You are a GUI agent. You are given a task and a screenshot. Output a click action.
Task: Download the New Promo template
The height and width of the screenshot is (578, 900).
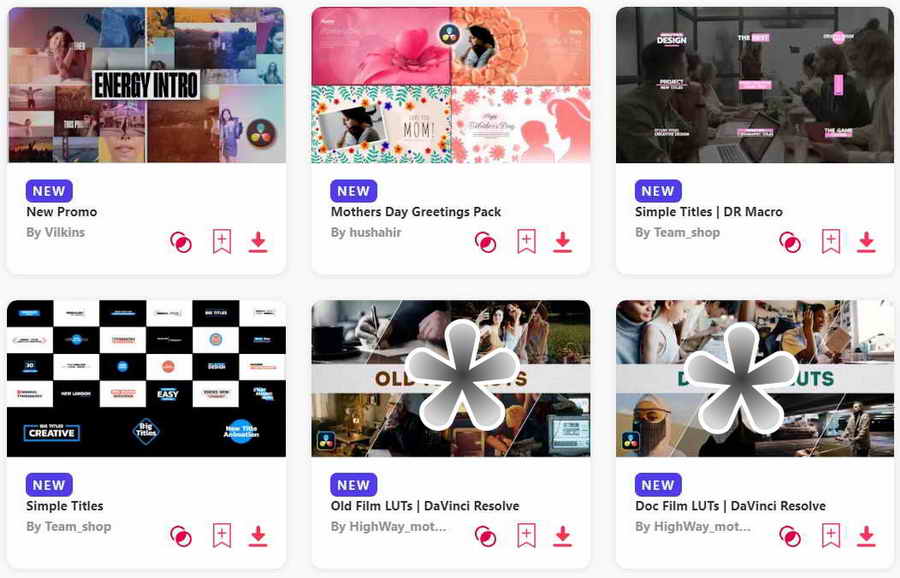[258, 242]
